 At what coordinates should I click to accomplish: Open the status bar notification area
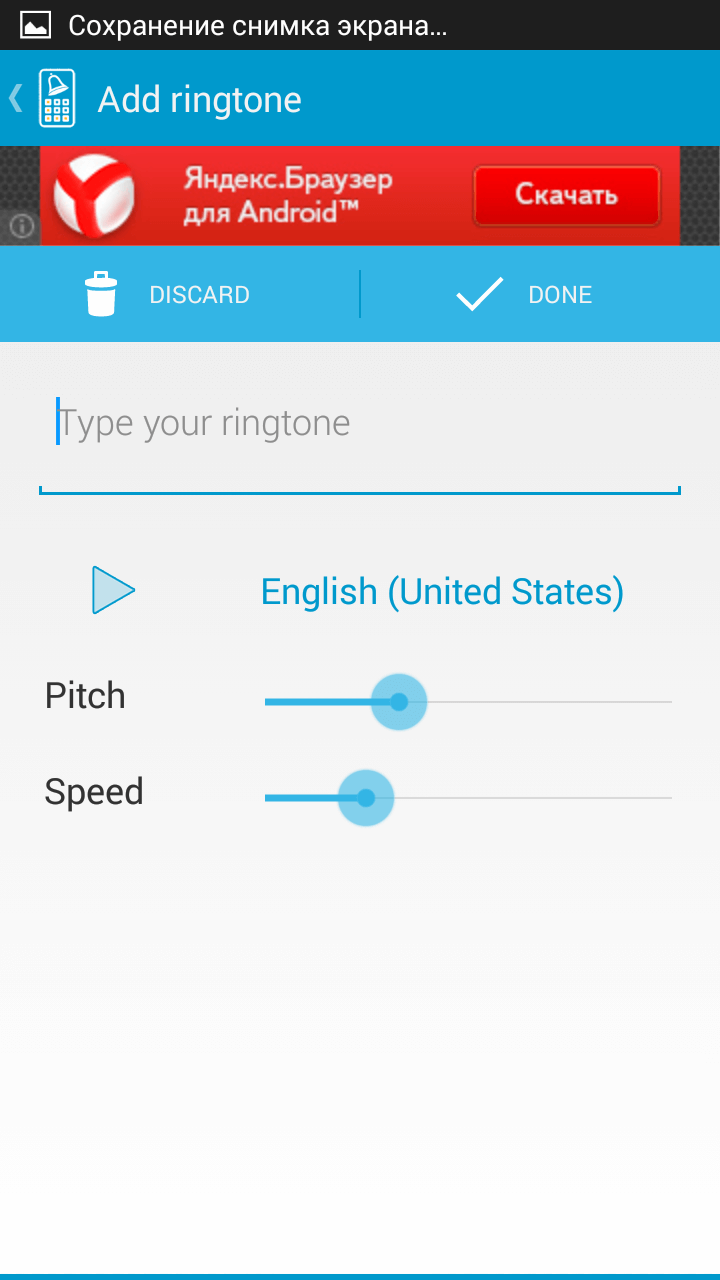tap(360, 24)
